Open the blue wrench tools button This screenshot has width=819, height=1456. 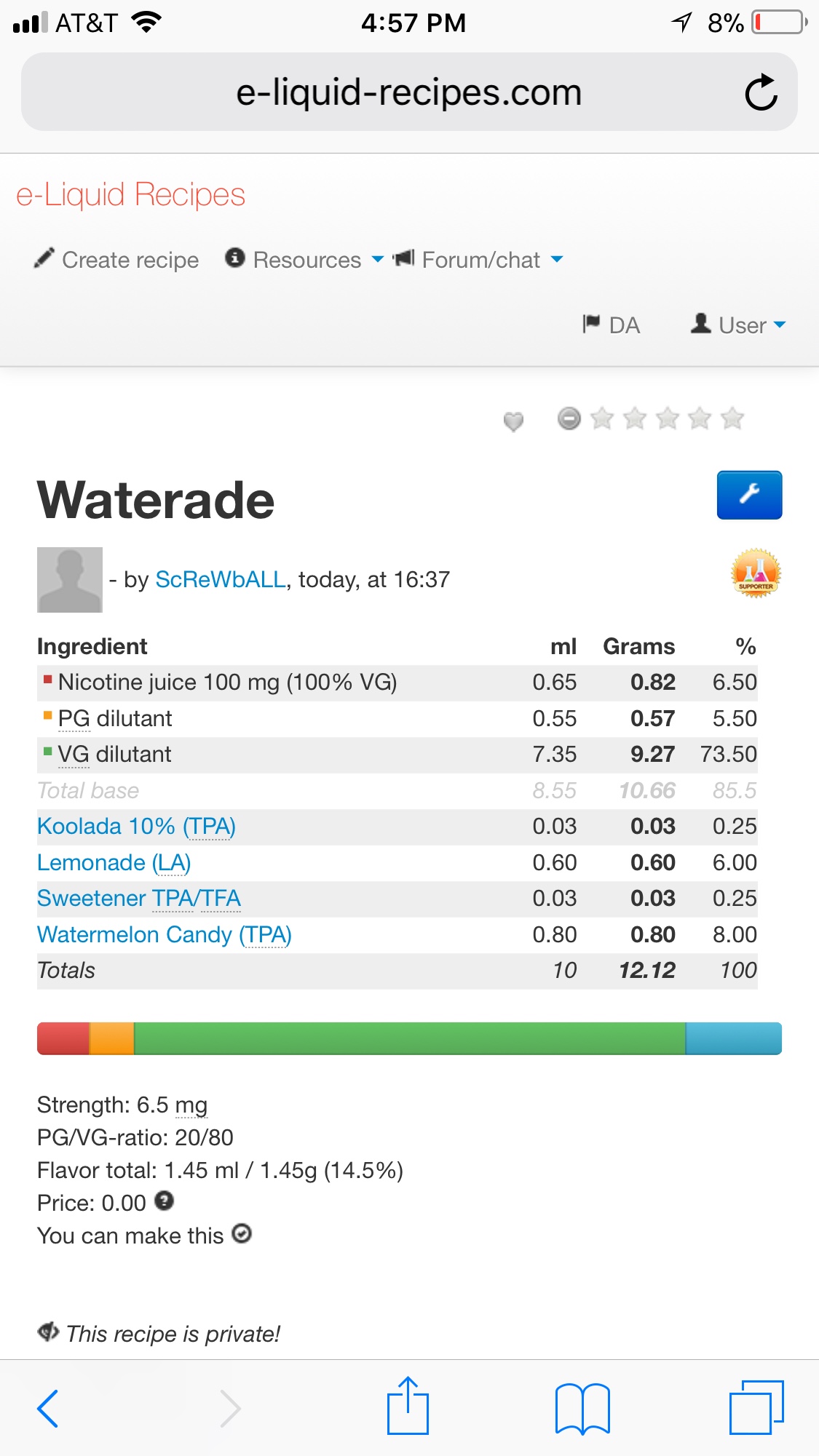[749, 495]
